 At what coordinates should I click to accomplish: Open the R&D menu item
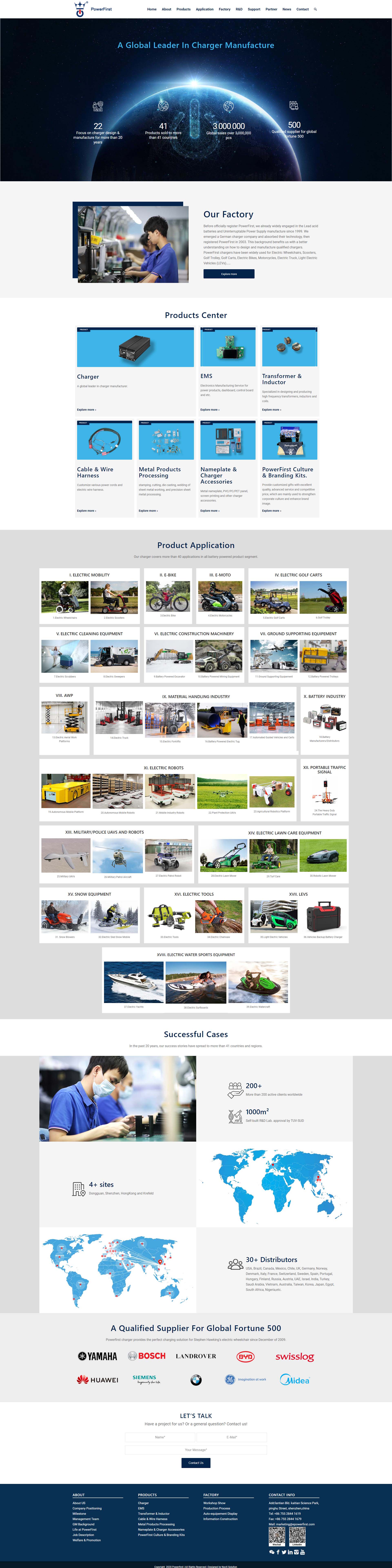(x=239, y=9)
